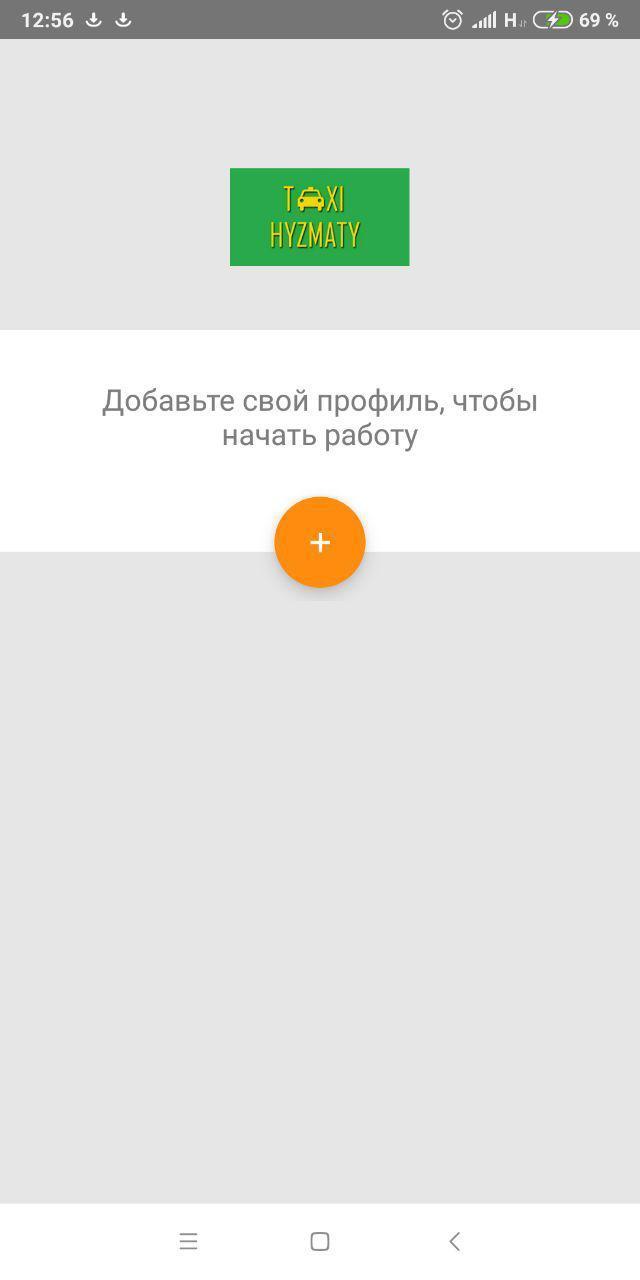Tap the orange plus button to add a profile
This screenshot has width=640, height=1280.
[x=320, y=542]
